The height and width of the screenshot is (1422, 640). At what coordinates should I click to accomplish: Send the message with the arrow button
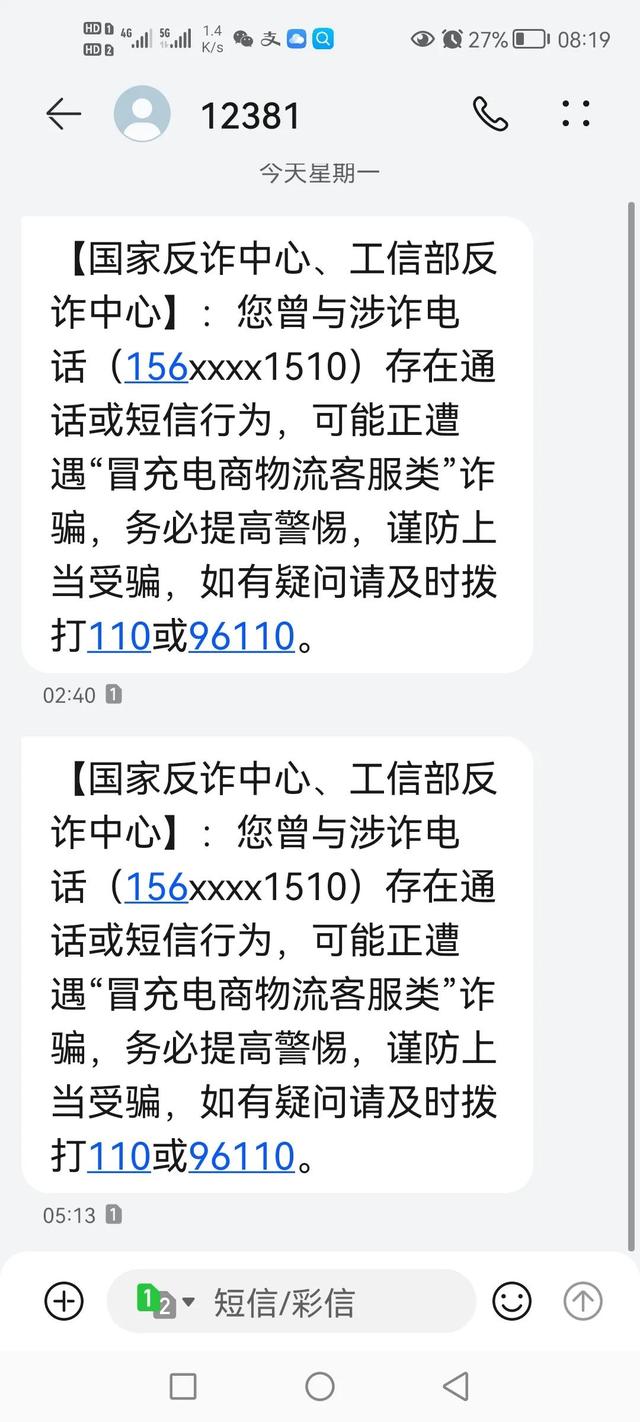point(583,1301)
